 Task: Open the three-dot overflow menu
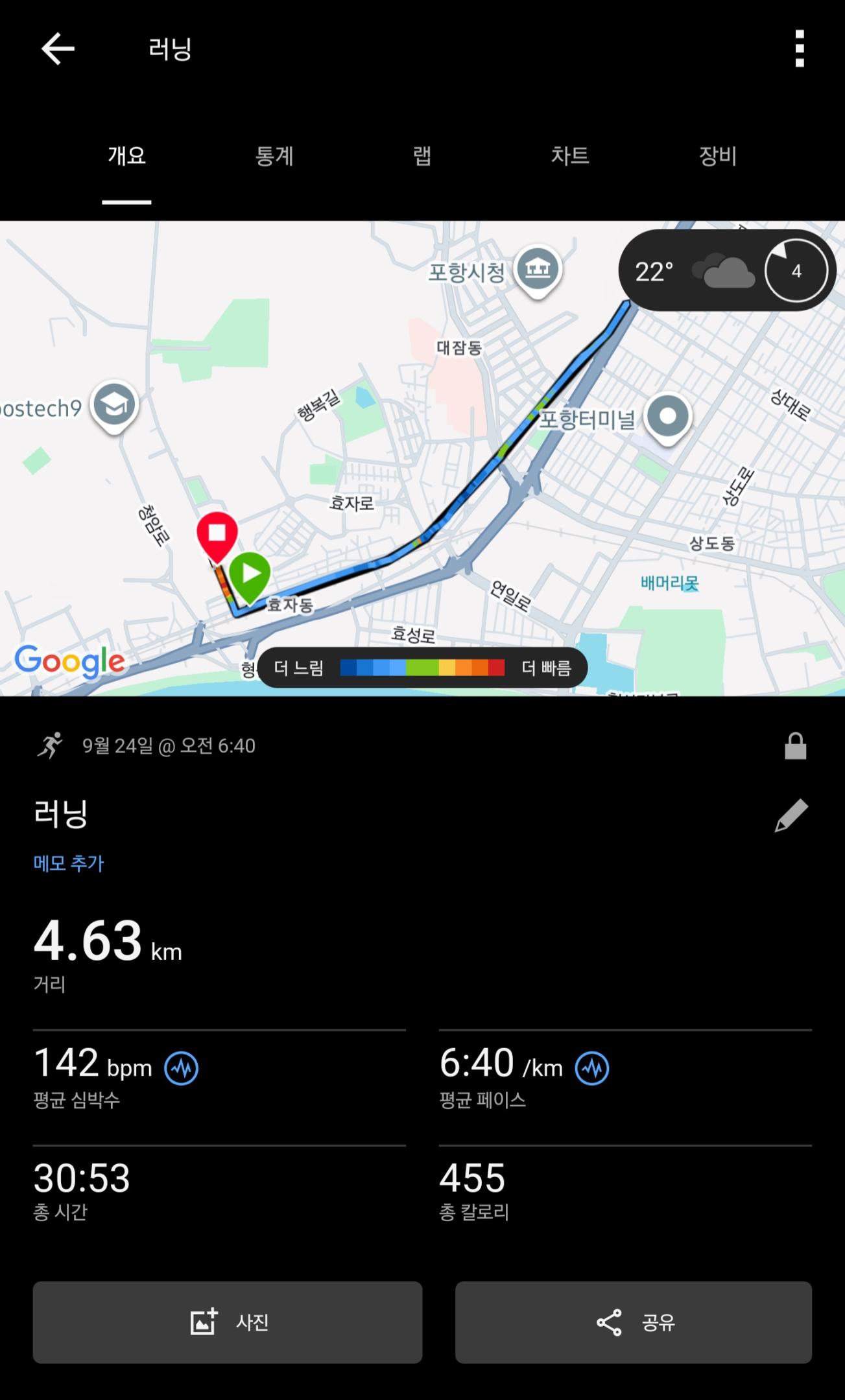(x=799, y=49)
